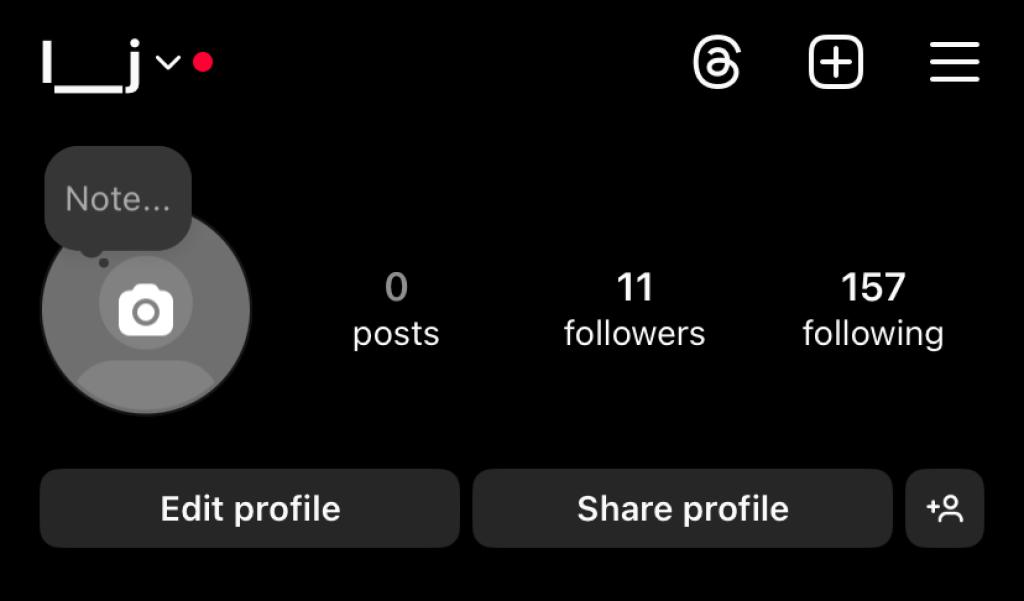Open the Threads icon
Screen dimensions: 1024x601
pos(717,64)
